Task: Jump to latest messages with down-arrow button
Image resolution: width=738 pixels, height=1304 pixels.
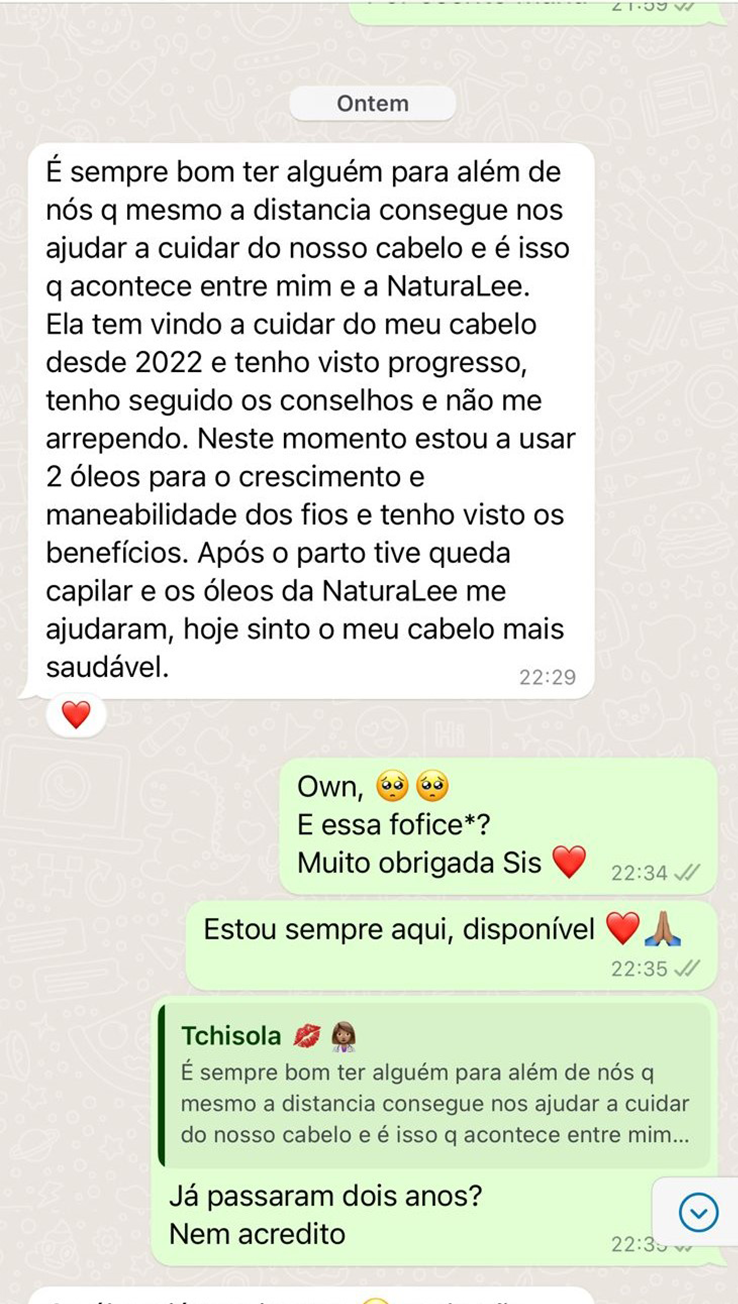Action: (698, 1212)
